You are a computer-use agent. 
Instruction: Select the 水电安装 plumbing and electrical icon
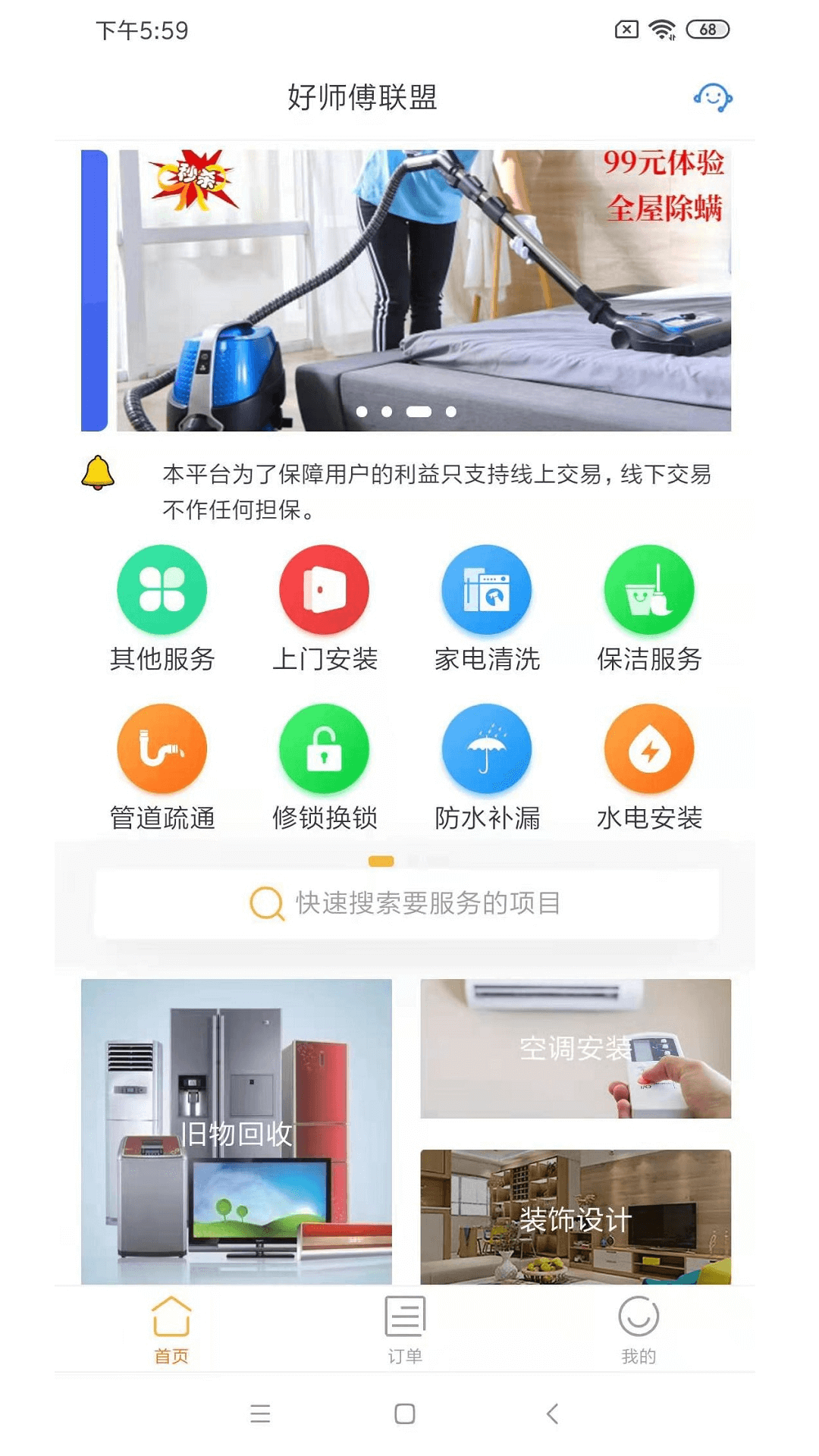[650, 748]
